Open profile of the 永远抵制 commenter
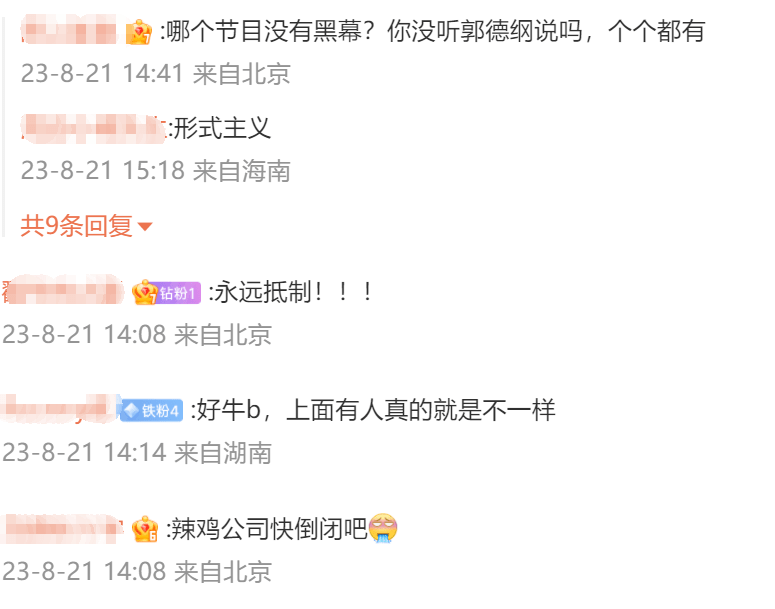Screen dimensions: 775x609 [x=64, y=292]
